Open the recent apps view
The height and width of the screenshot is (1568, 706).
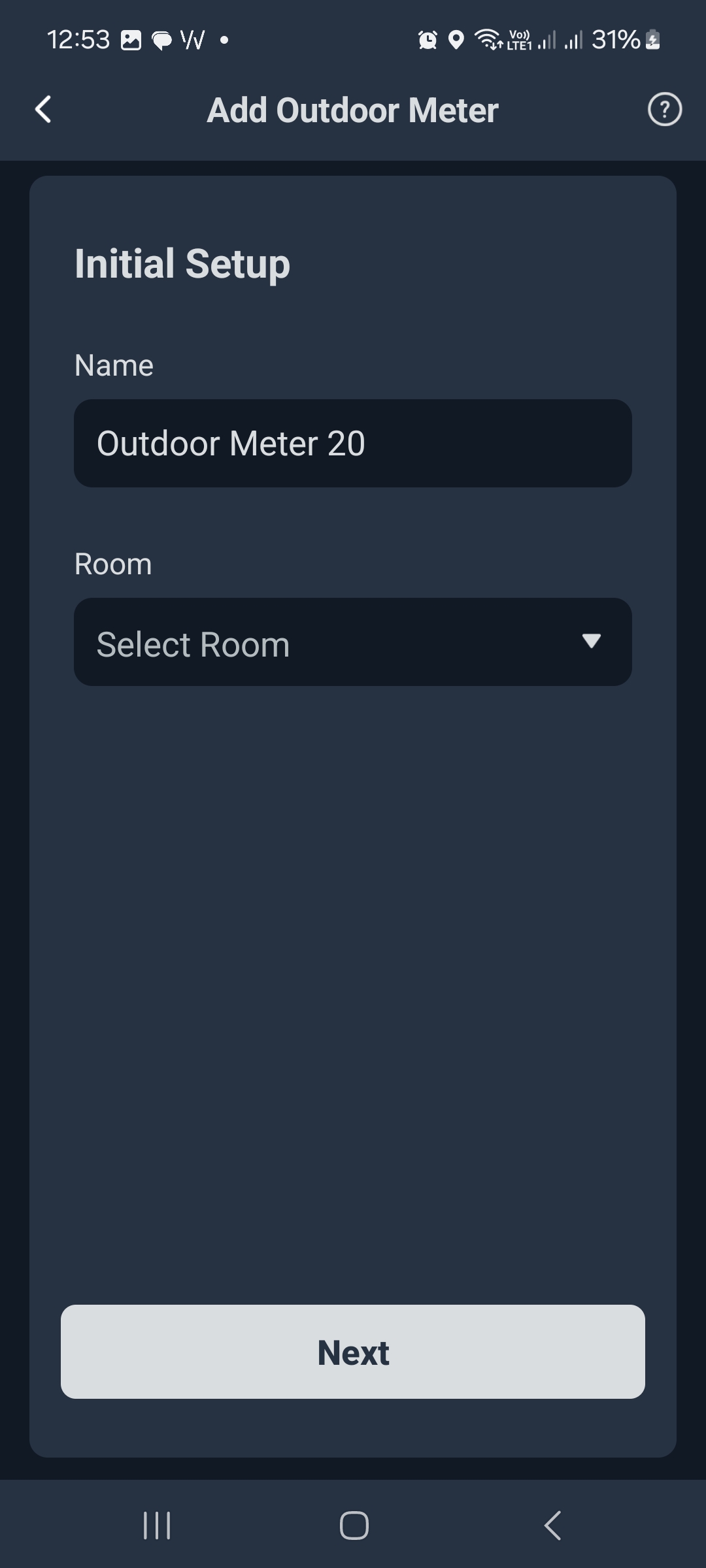pos(157,1526)
